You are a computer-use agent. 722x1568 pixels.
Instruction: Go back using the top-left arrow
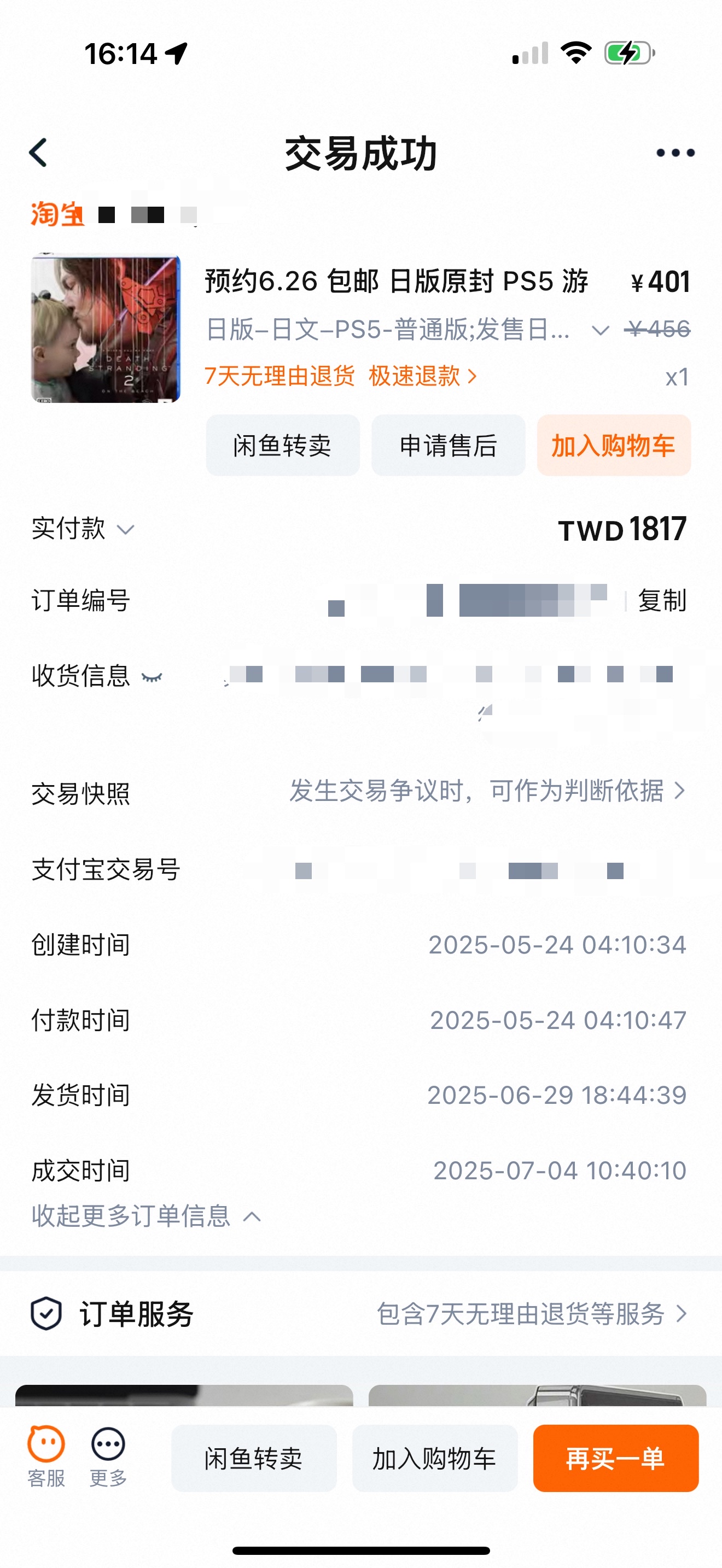pyautogui.click(x=38, y=152)
